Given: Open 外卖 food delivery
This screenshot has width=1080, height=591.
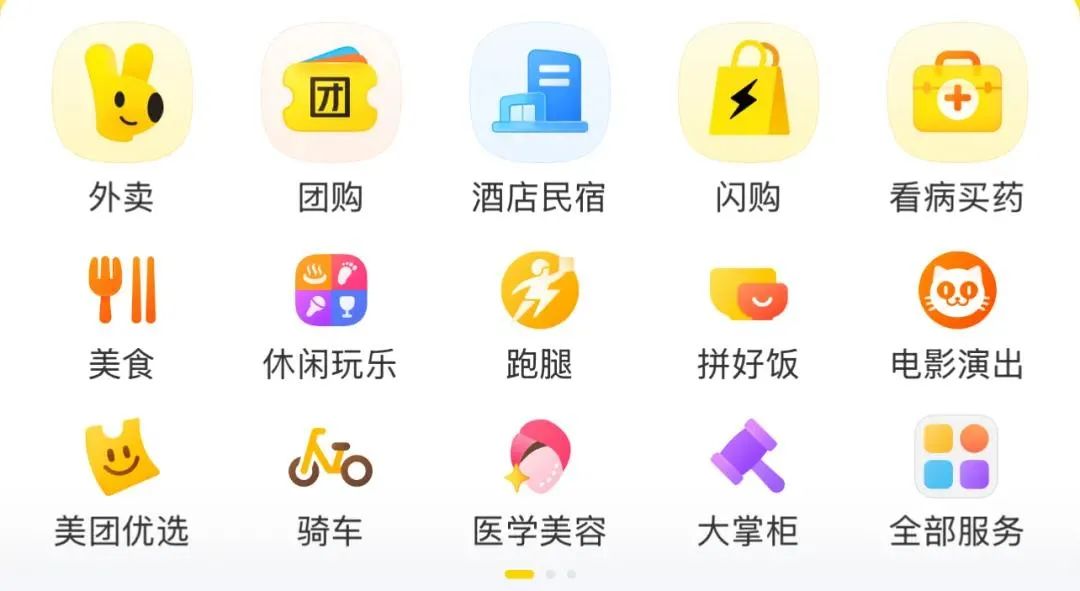Looking at the screenshot, I should coord(122,93).
